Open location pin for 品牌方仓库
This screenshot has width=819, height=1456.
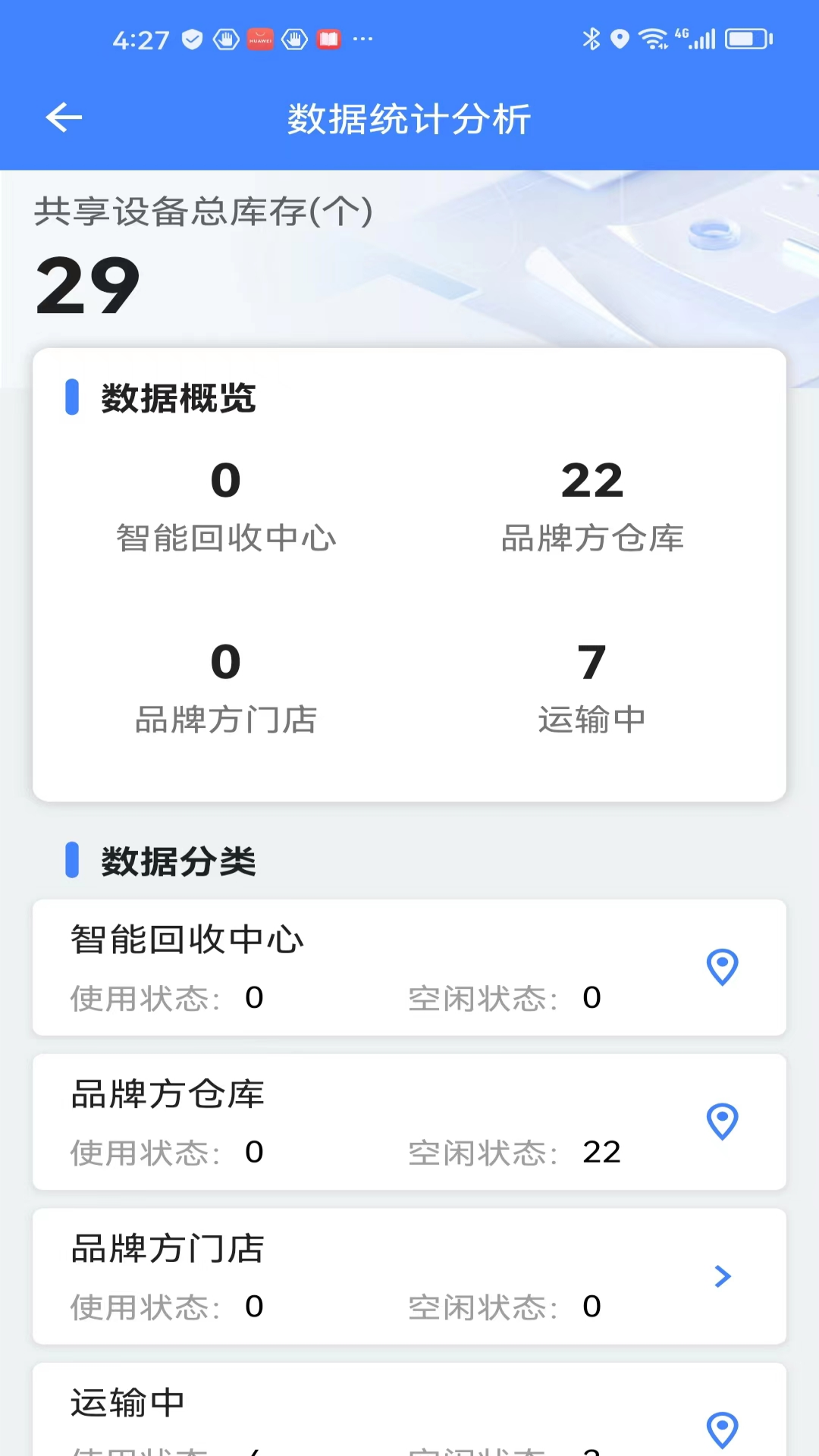pos(722,1121)
